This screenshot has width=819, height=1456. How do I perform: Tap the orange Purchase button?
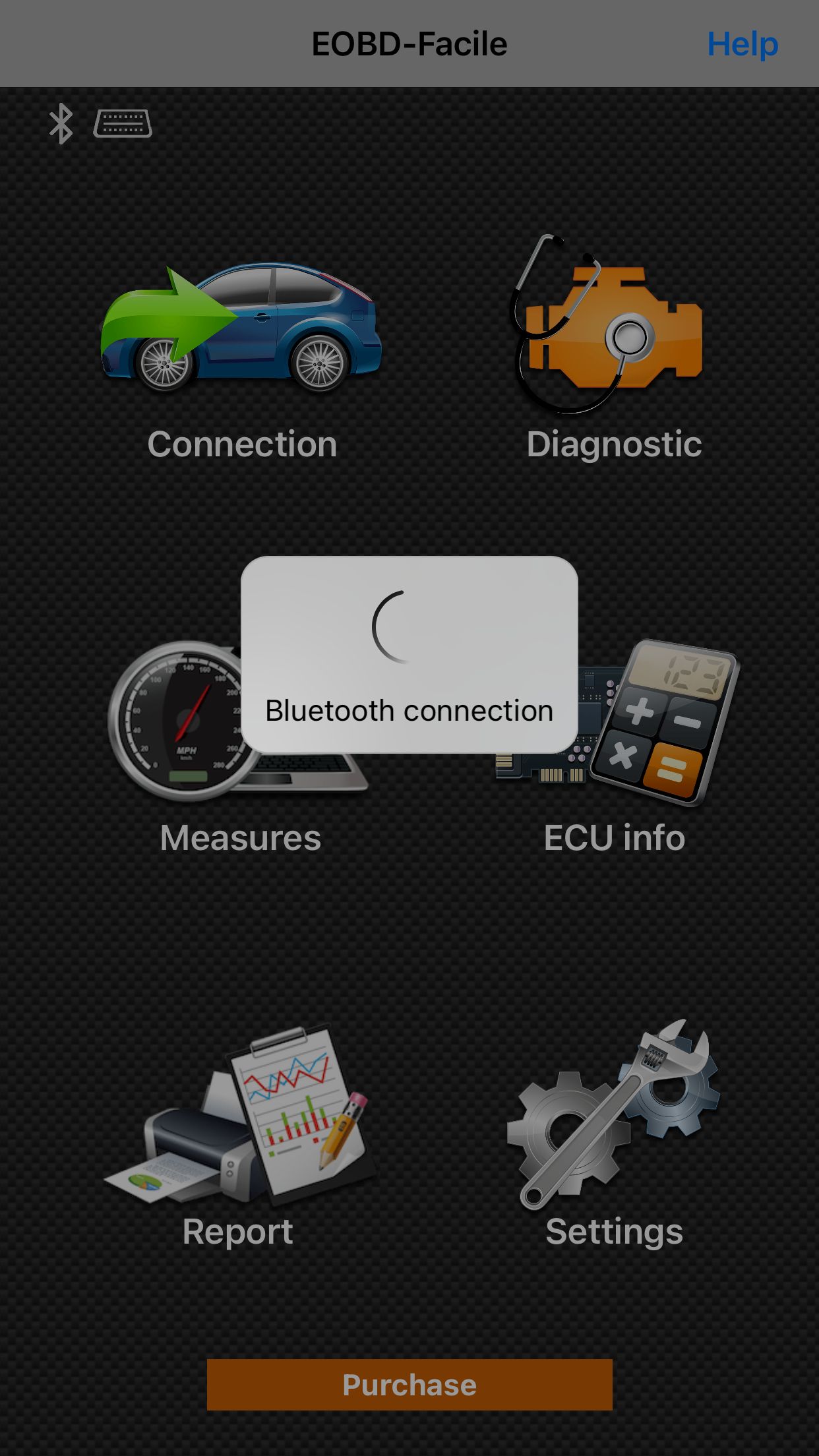(x=409, y=1385)
